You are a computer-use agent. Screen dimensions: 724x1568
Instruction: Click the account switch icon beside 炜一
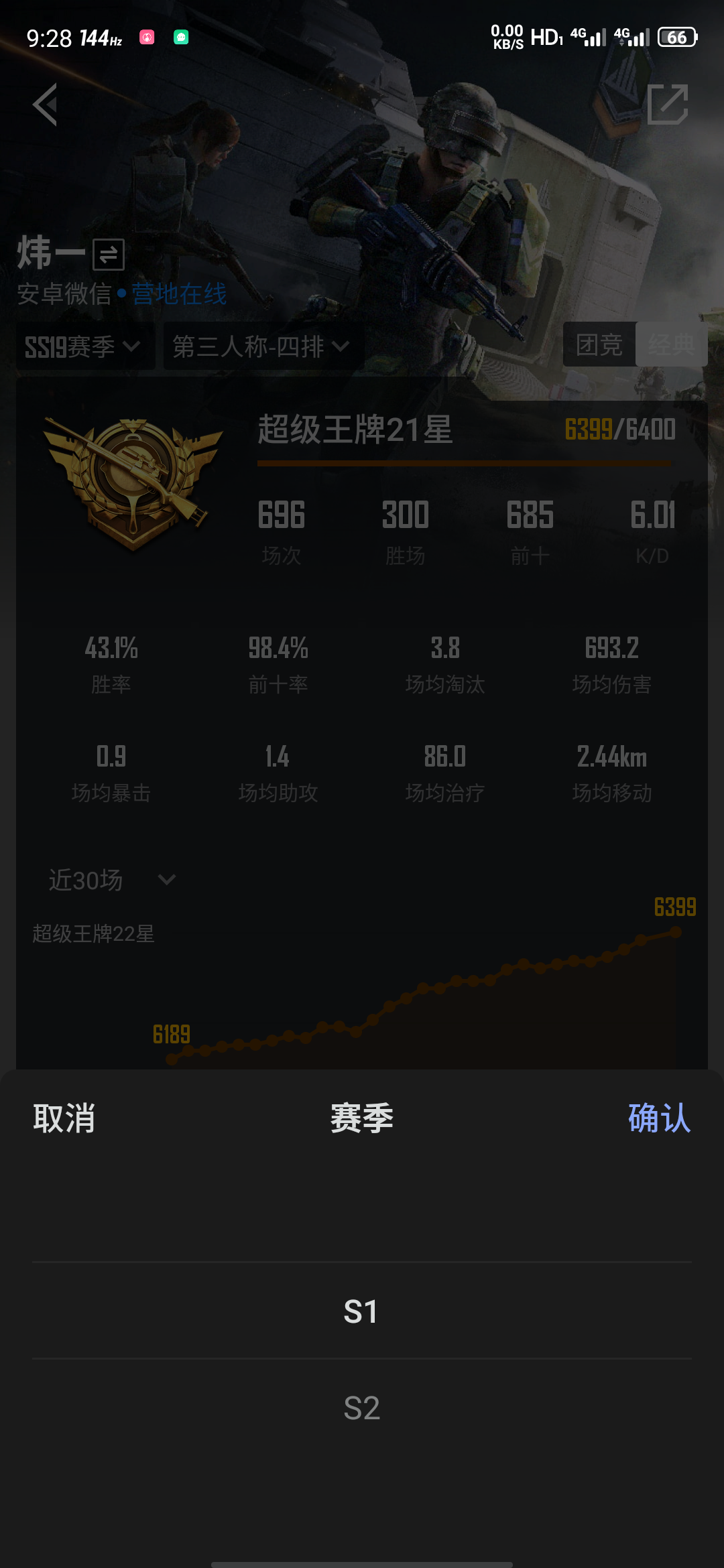[109, 255]
